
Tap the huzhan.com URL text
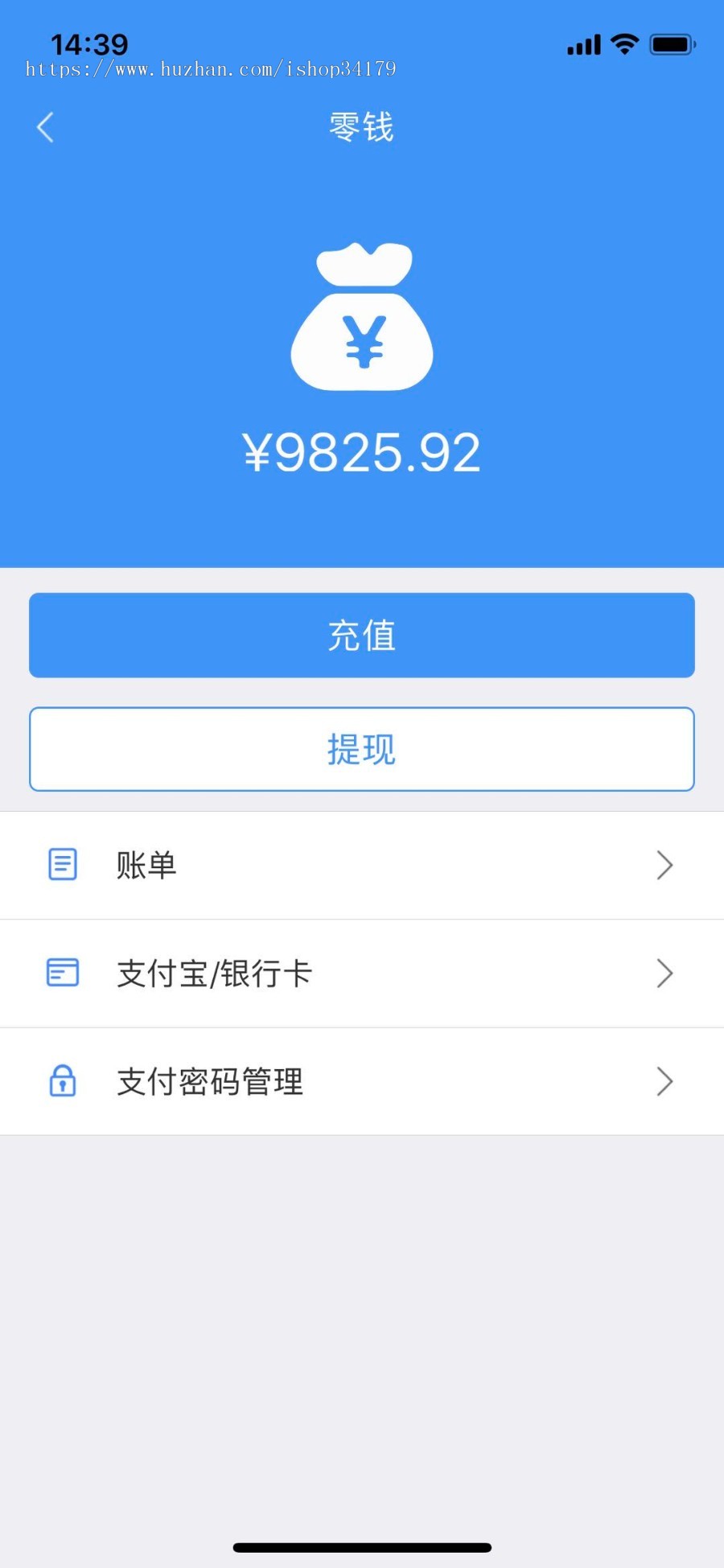(x=209, y=70)
